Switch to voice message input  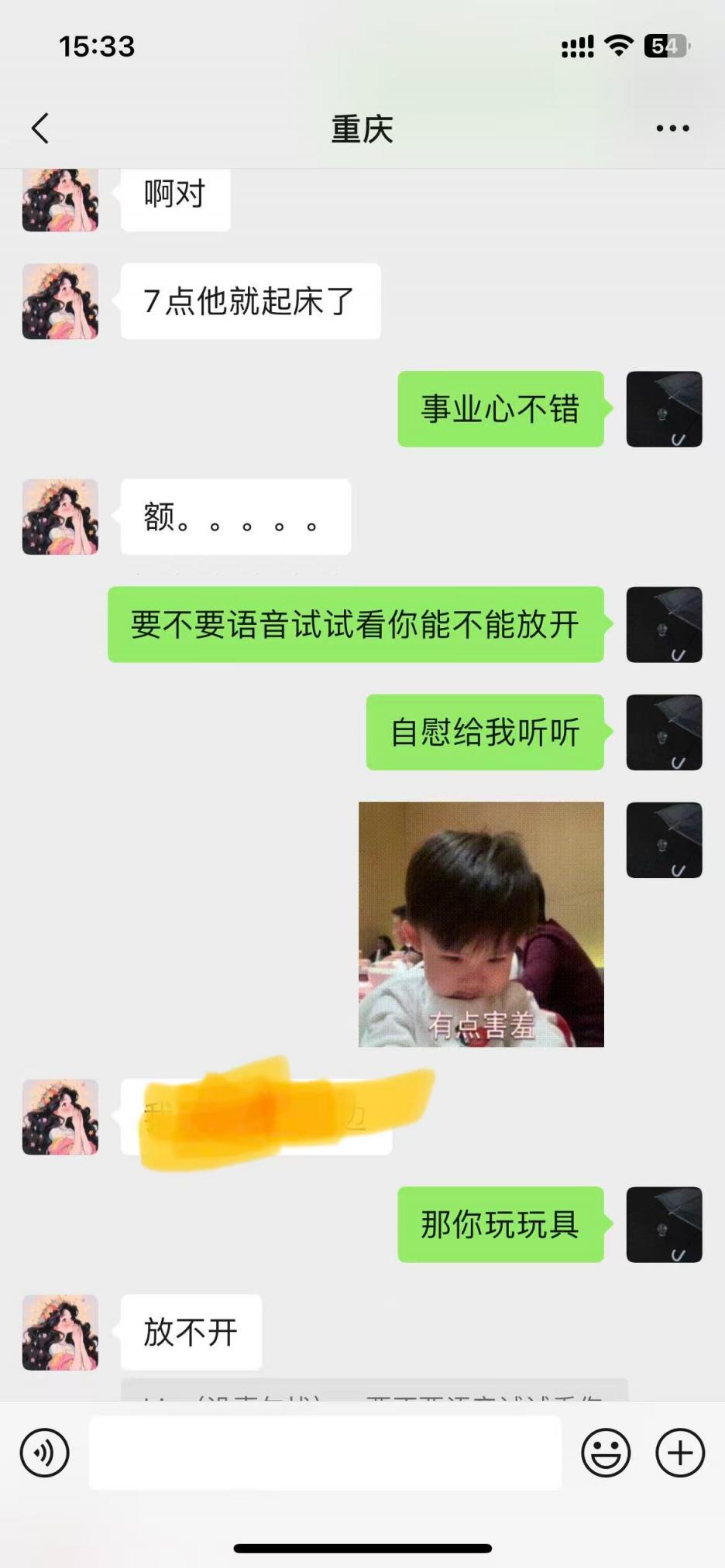(44, 1453)
